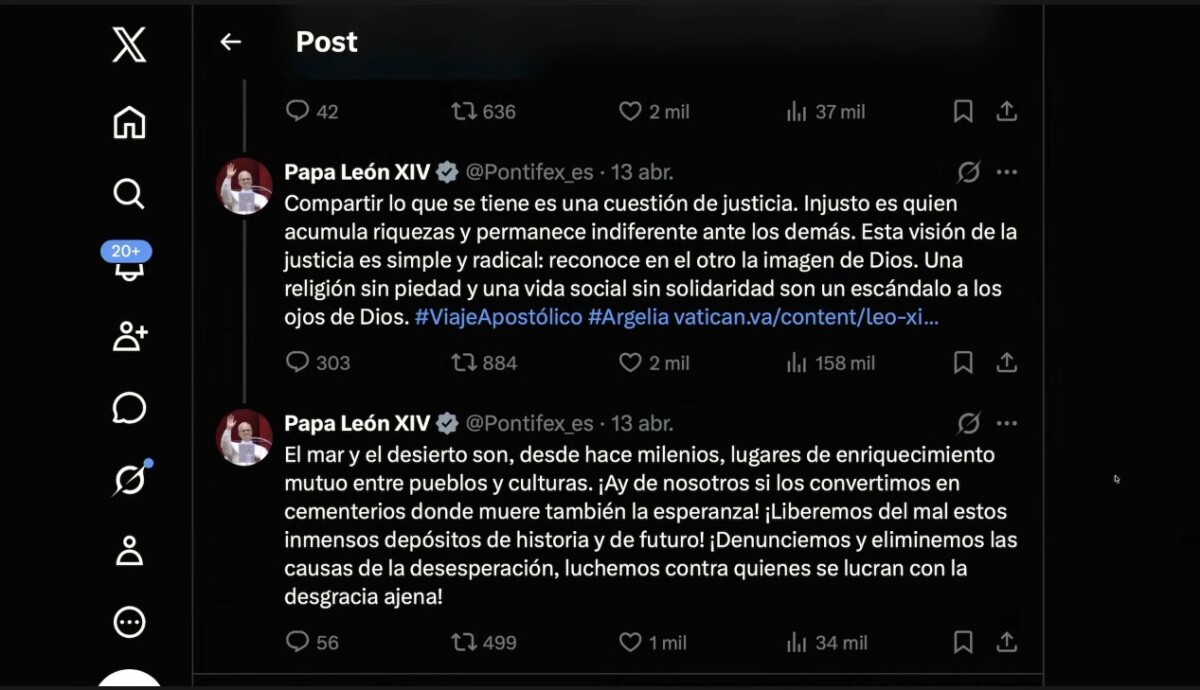
Task: Reply to the post with 303 comments
Action: (297, 363)
